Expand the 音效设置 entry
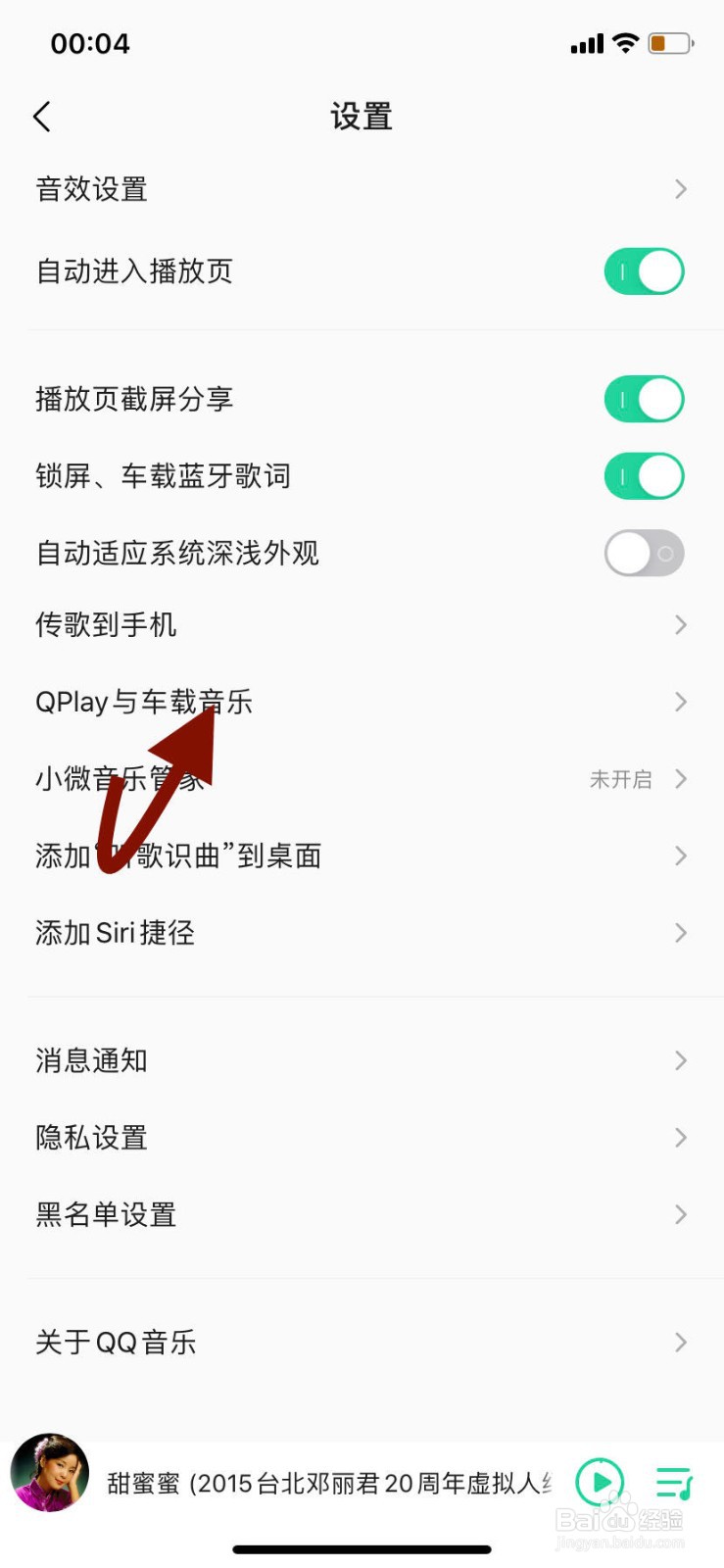Image resolution: width=724 pixels, height=1568 pixels. (x=680, y=189)
